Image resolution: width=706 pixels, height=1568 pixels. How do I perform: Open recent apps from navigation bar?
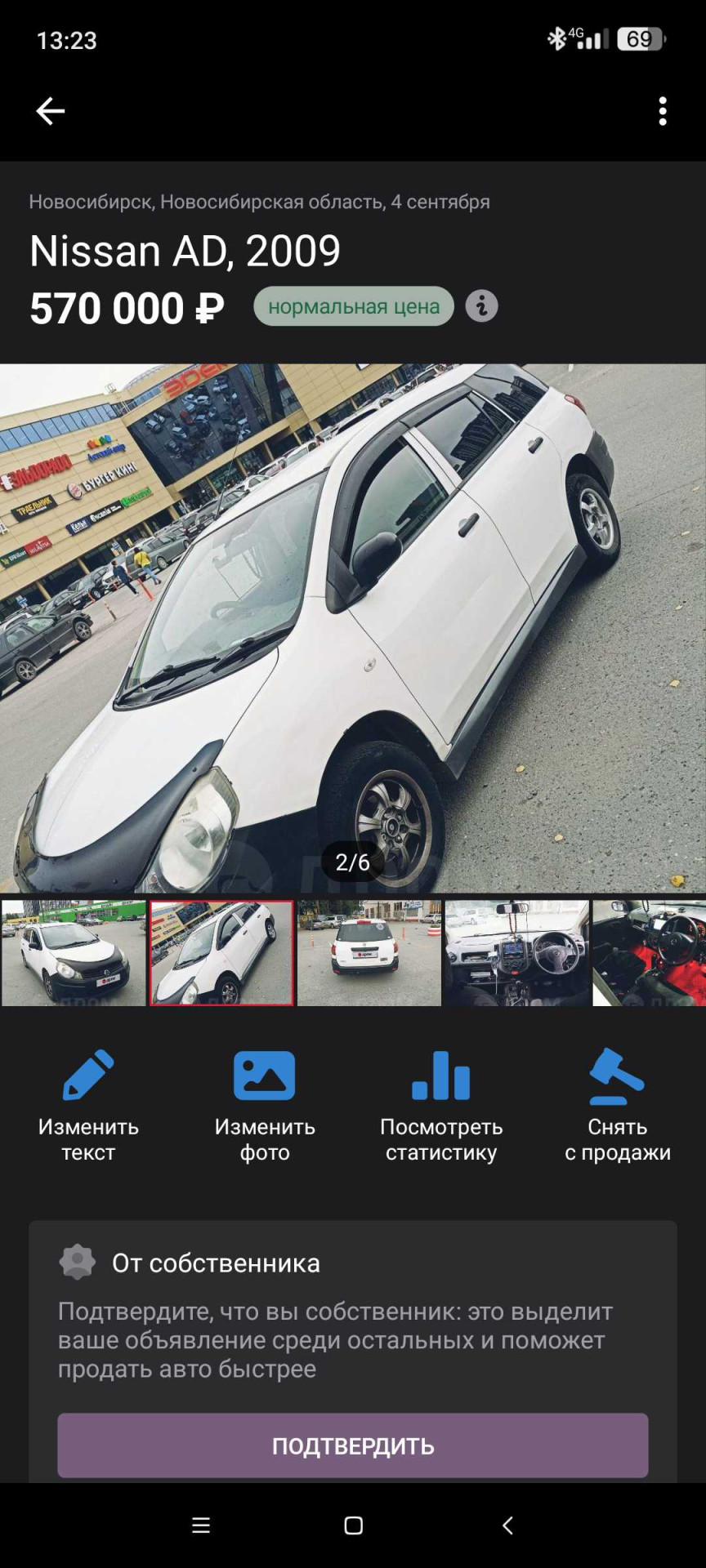pyautogui.click(x=201, y=1526)
